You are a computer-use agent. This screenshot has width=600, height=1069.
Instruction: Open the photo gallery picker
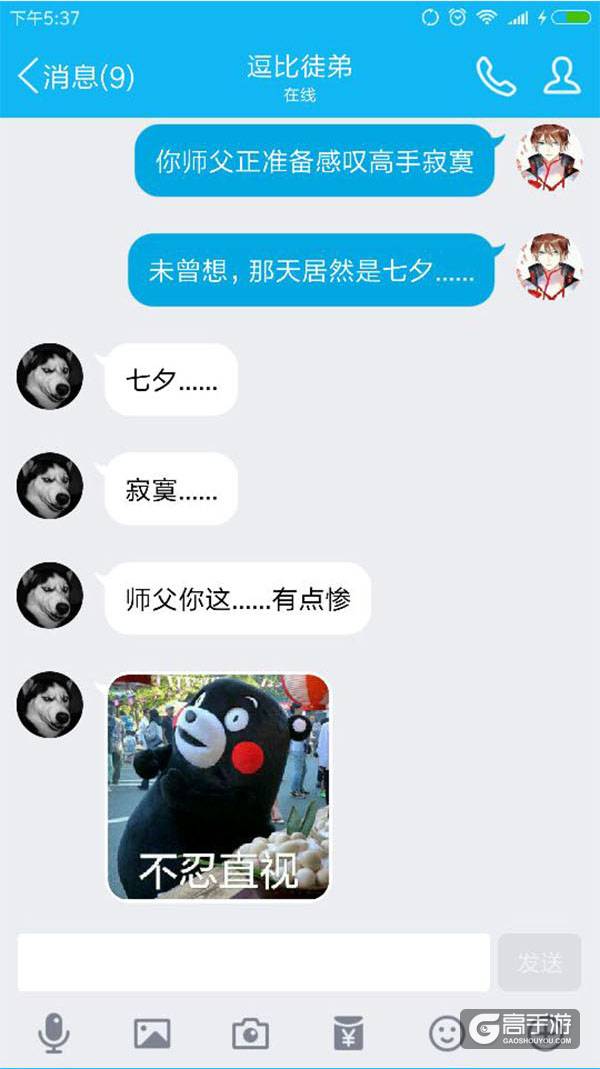[152, 1032]
